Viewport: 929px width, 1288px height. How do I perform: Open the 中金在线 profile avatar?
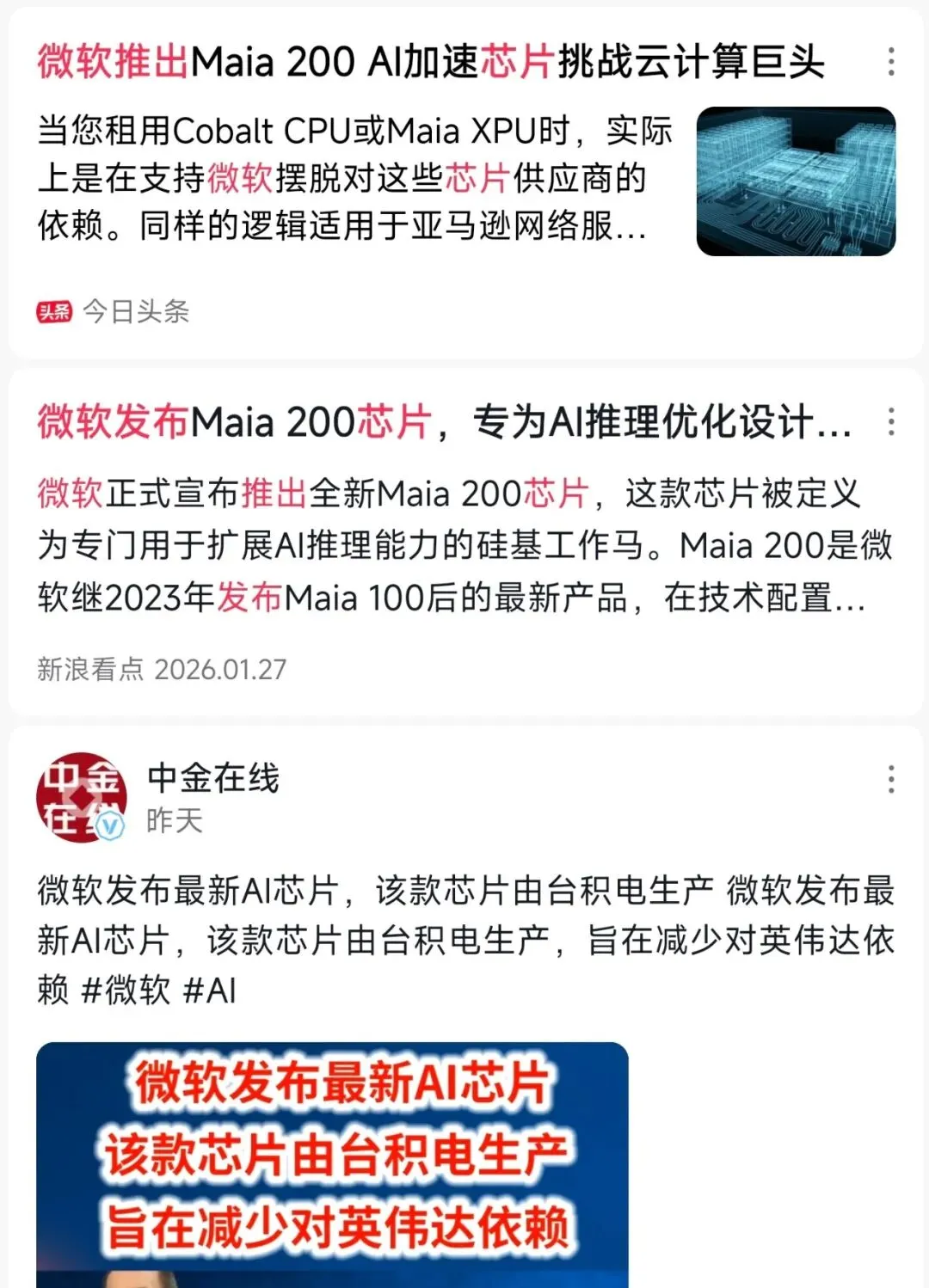pos(81,798)
